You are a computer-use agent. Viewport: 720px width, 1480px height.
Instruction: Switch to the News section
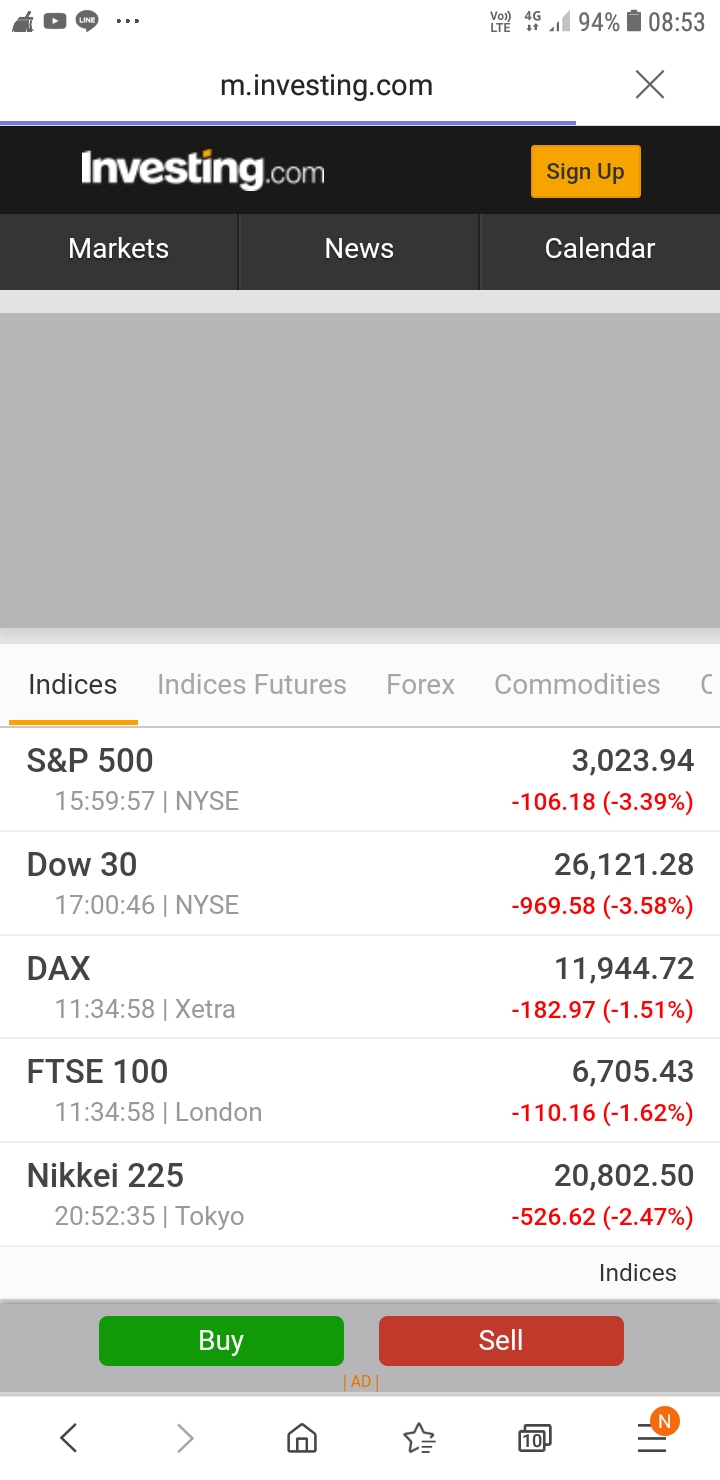359,249
